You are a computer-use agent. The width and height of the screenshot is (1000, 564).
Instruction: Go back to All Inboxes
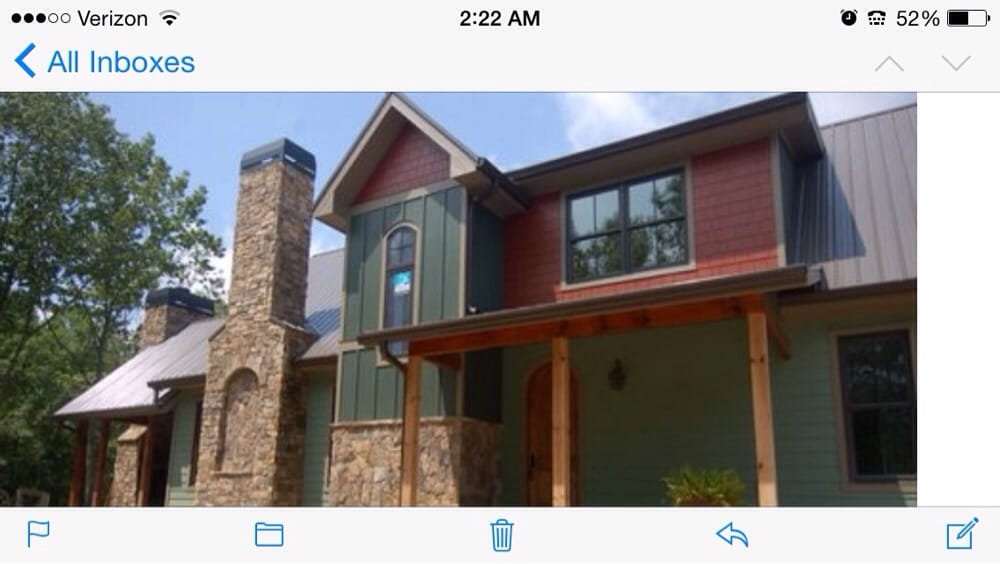click(105, 62)
